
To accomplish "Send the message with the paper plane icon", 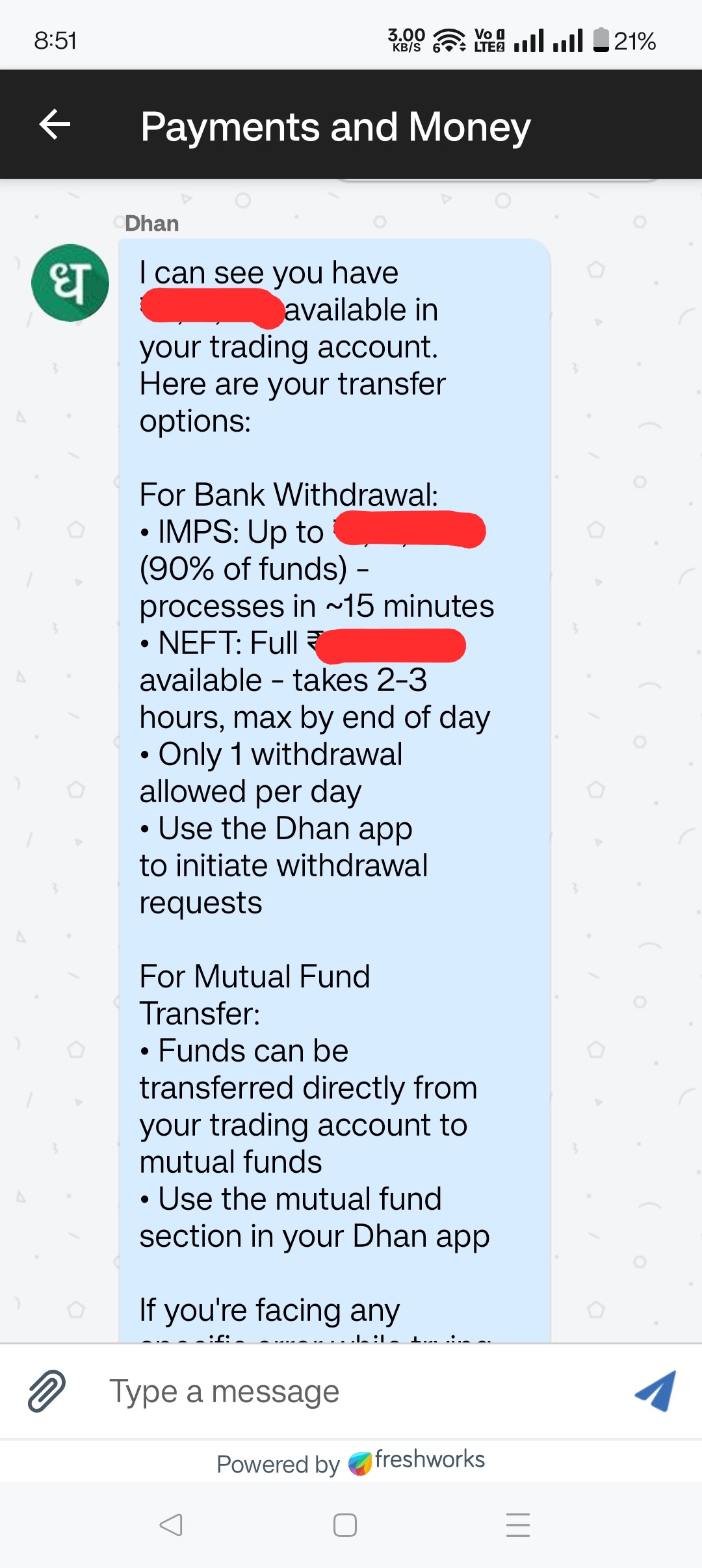I will (x=655, y=1391).
